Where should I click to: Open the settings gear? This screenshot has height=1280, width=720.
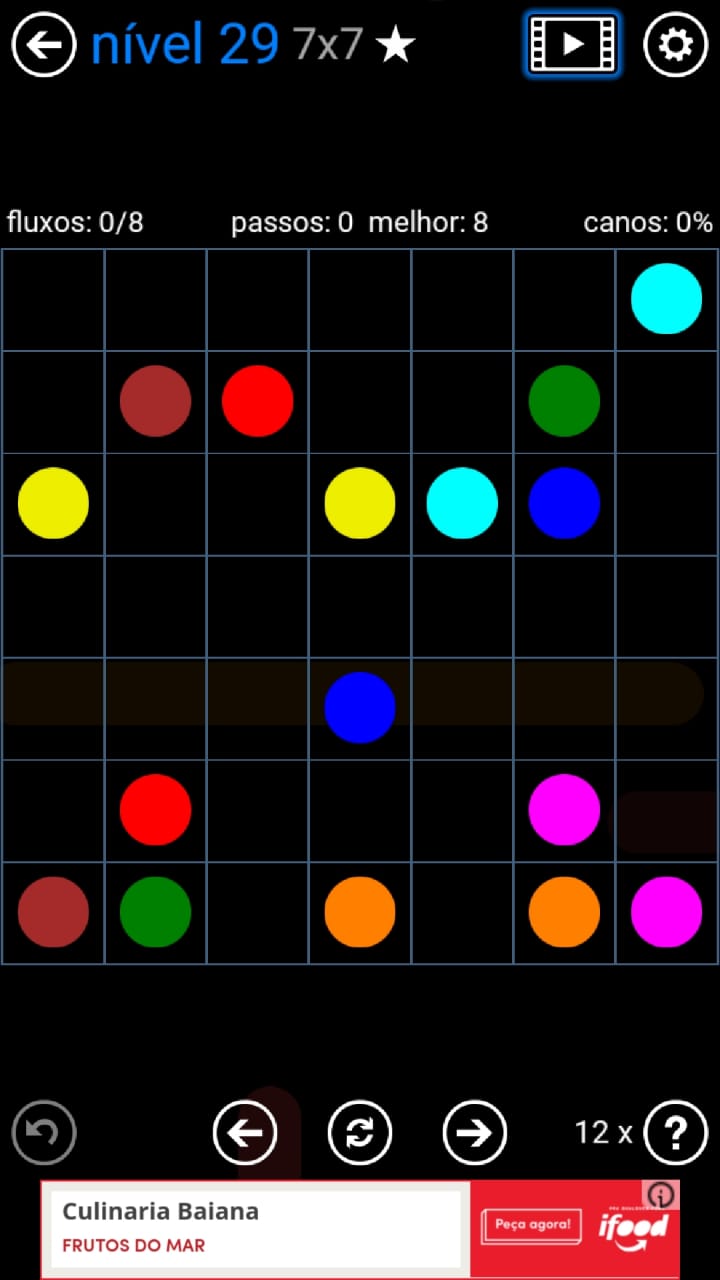675,45
